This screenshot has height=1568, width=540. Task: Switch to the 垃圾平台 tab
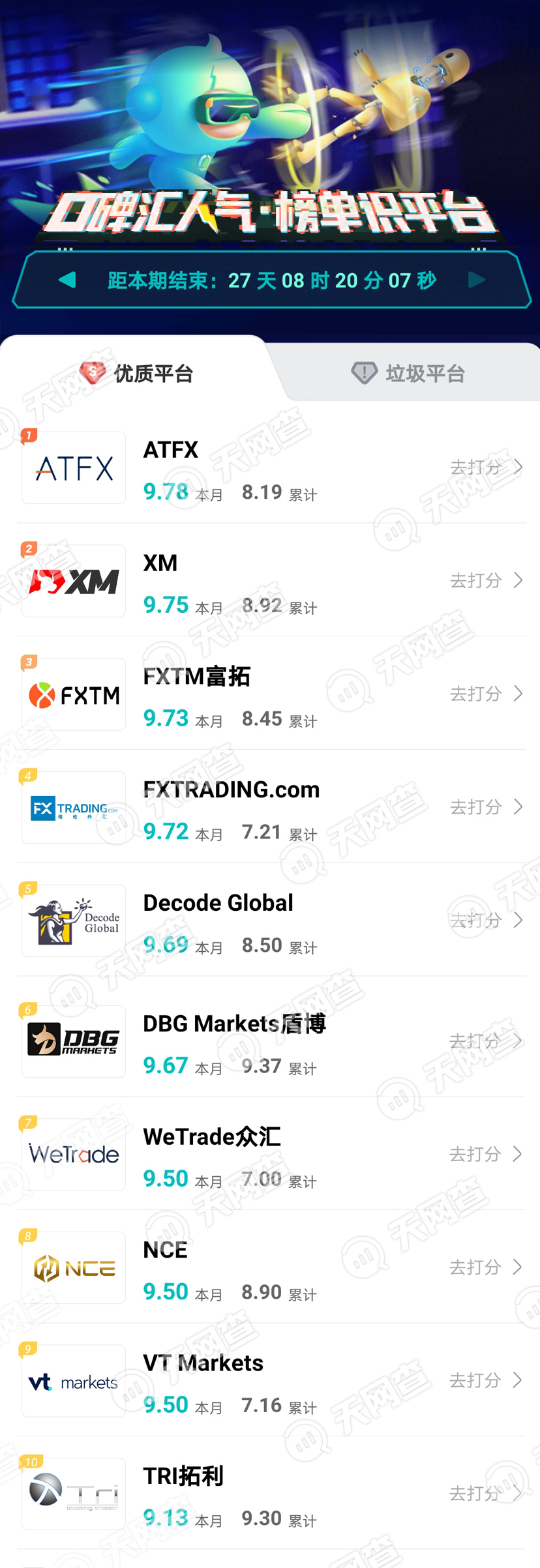click(x=408, y=374)
